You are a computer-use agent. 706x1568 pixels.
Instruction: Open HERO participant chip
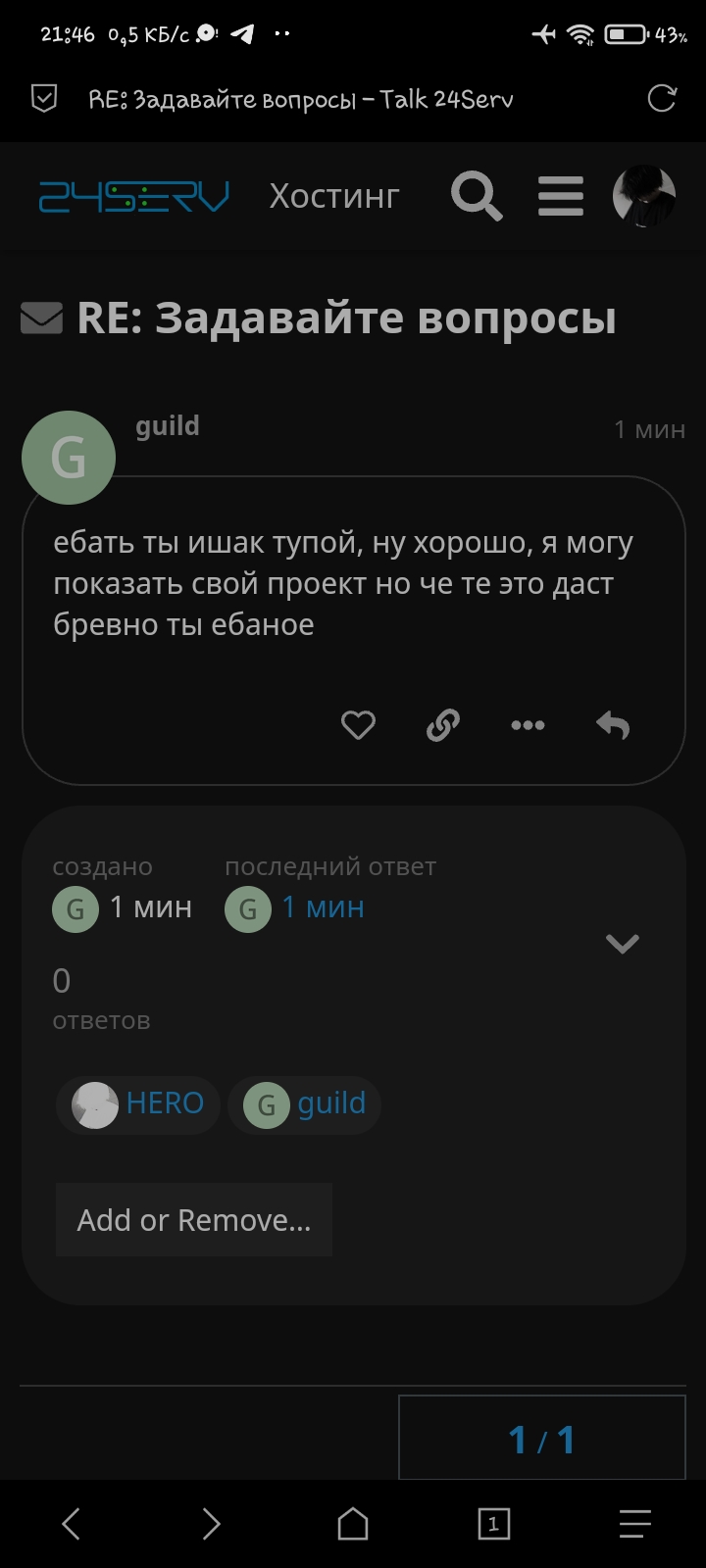pos(138,1103)
